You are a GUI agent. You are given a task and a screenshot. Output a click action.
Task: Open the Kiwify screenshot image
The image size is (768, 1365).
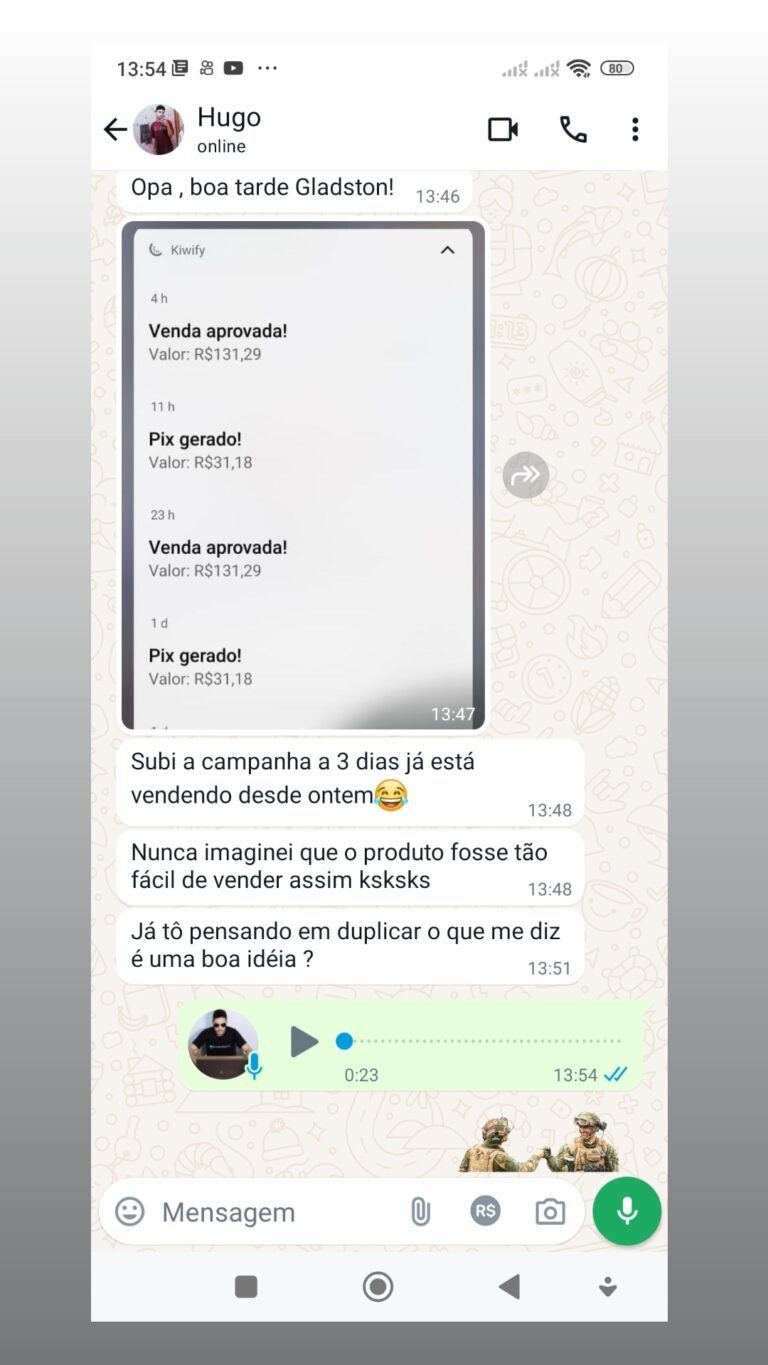tap(303, 475)
